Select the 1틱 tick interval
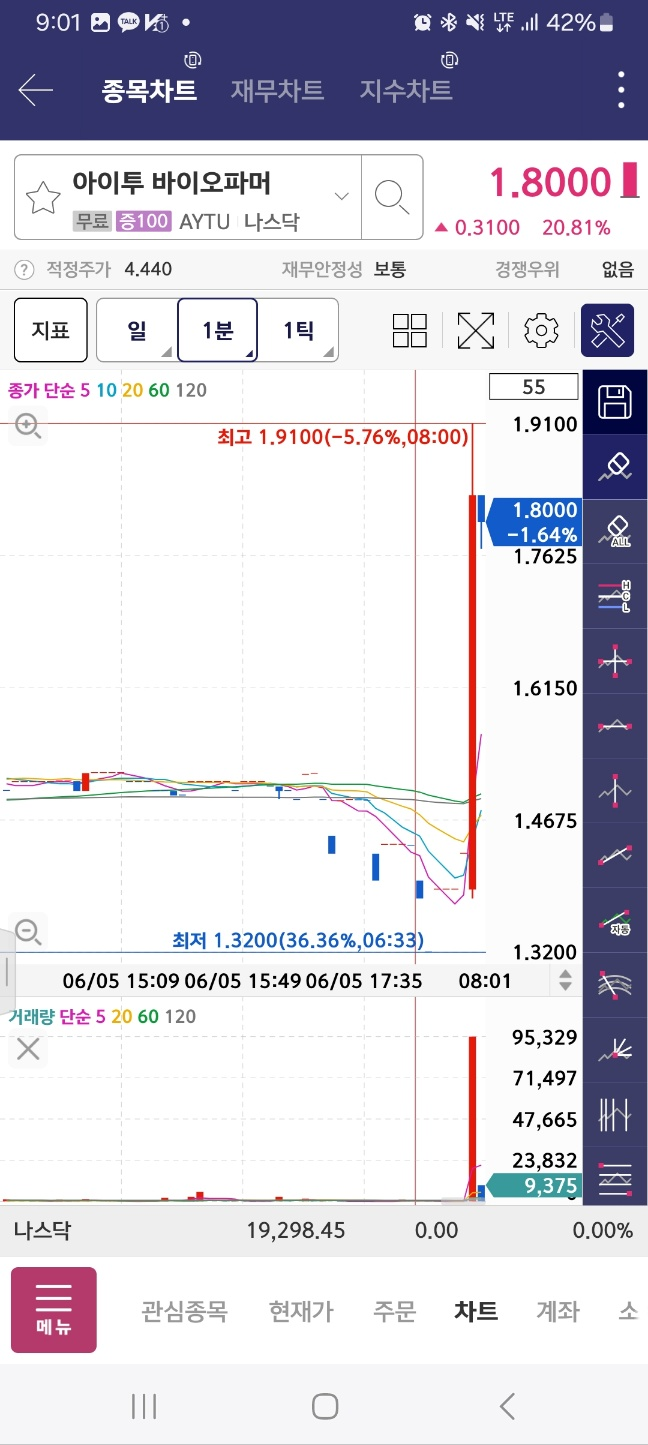 298,330
